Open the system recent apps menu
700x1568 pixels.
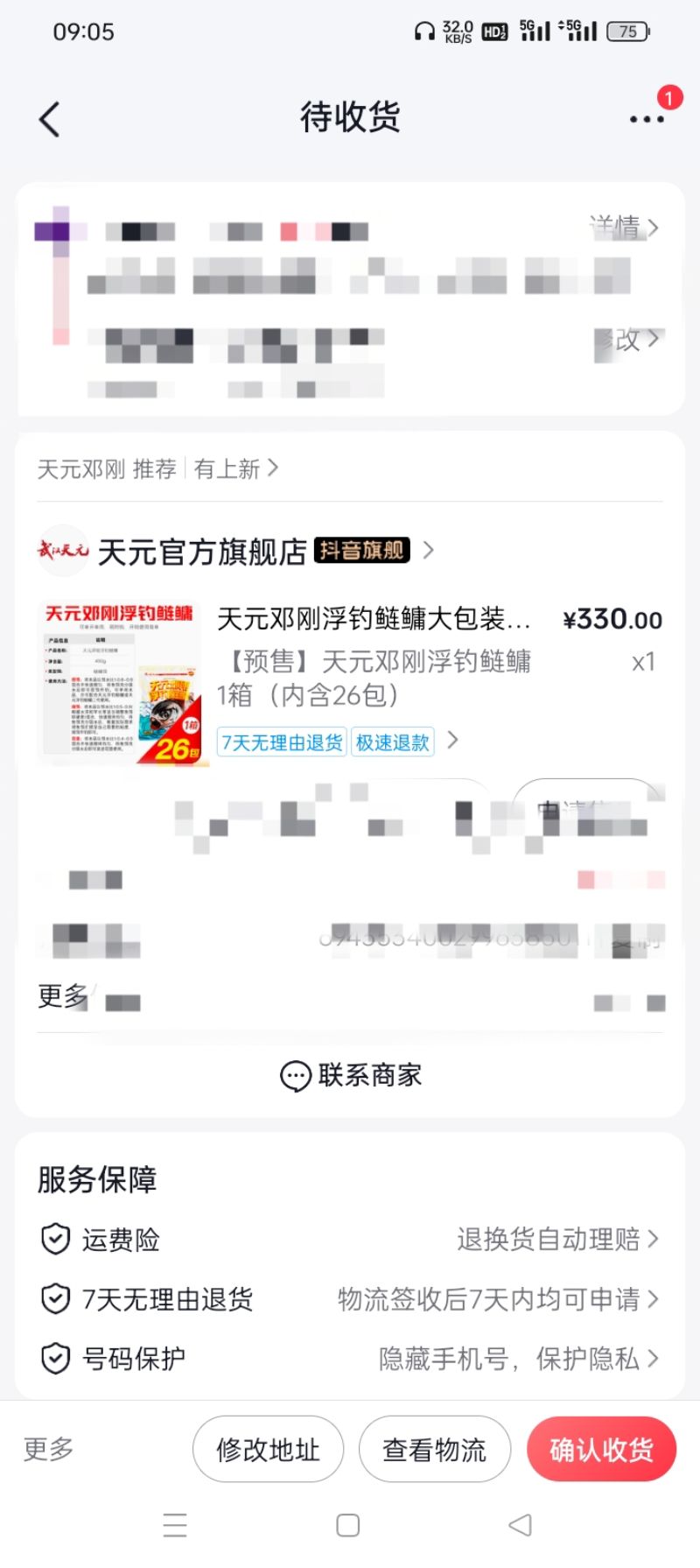coord(175,1525)
